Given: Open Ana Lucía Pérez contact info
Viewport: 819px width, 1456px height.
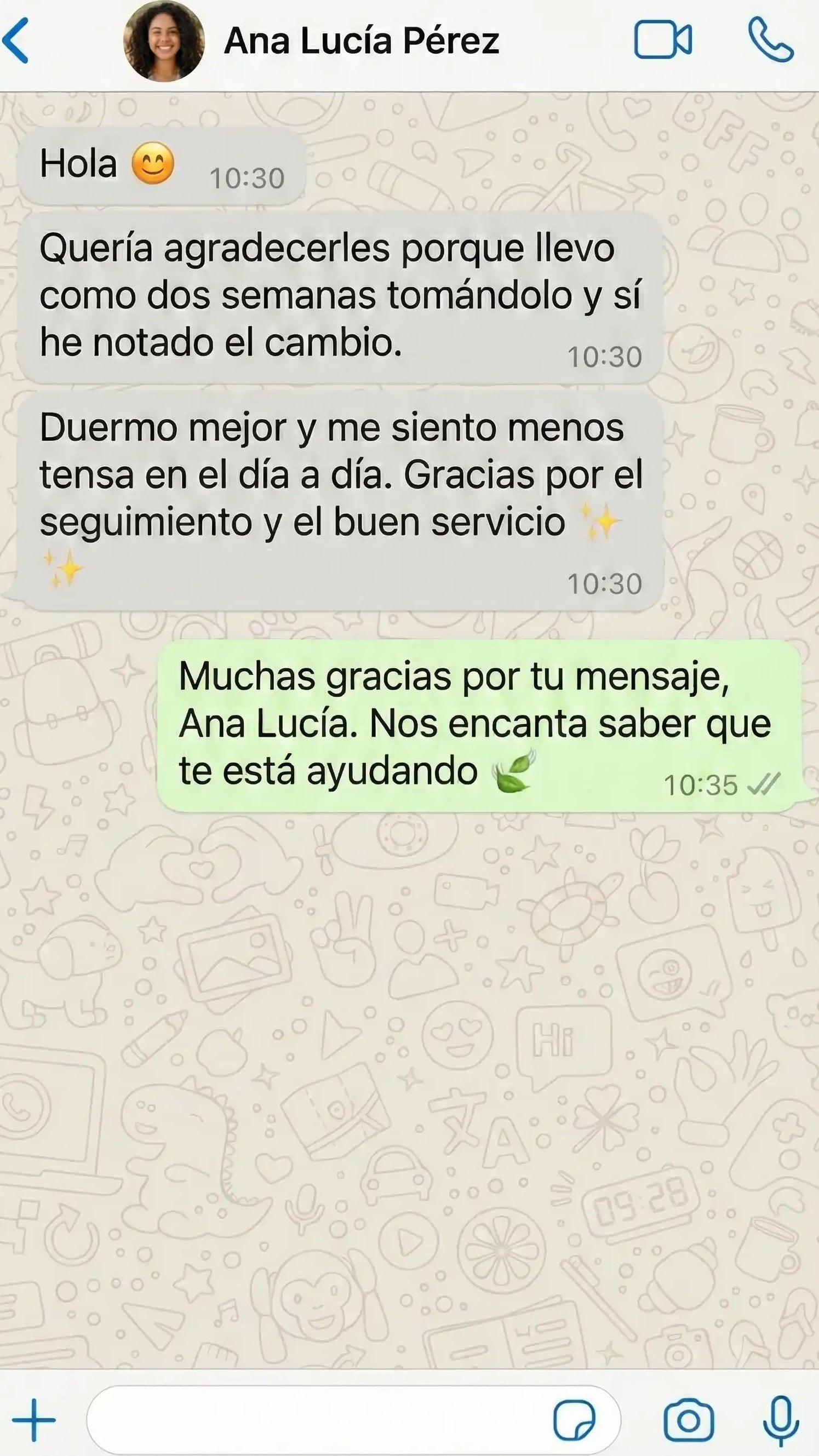Looking at the screenshot, I should point(362,41).
